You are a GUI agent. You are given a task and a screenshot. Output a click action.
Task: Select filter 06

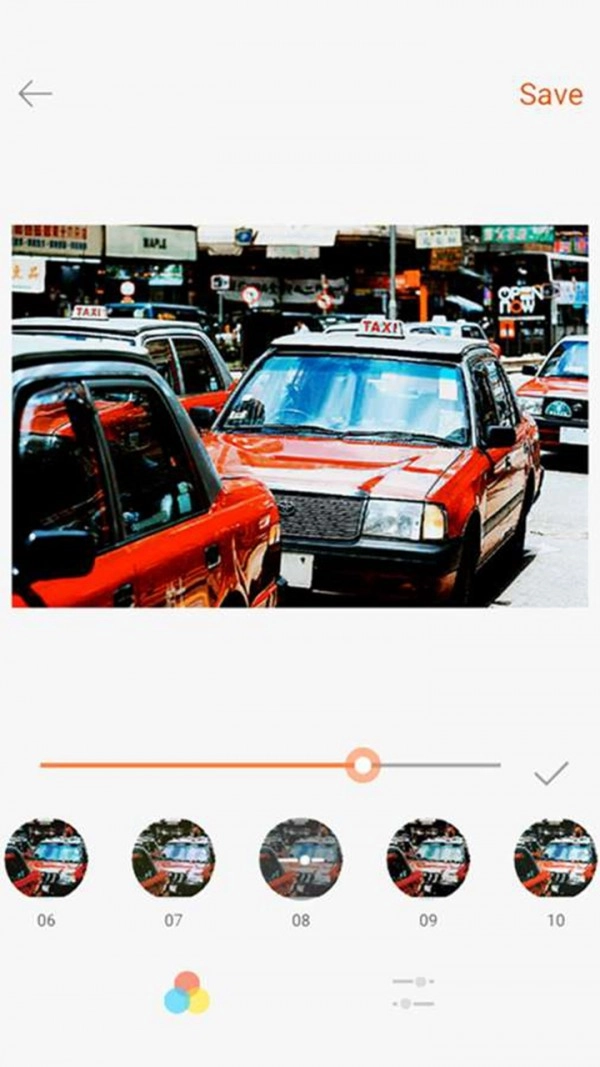pos(46,858)
